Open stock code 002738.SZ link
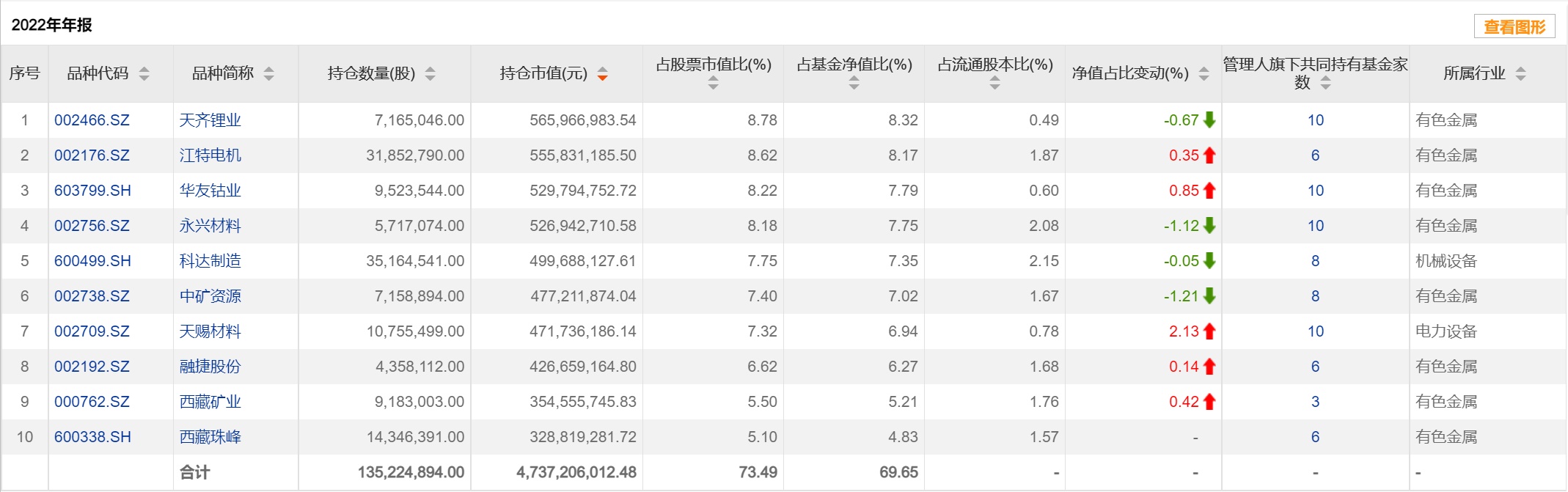Image resolution: width=1568 pixels, height=492 pixels. point(92,296)
